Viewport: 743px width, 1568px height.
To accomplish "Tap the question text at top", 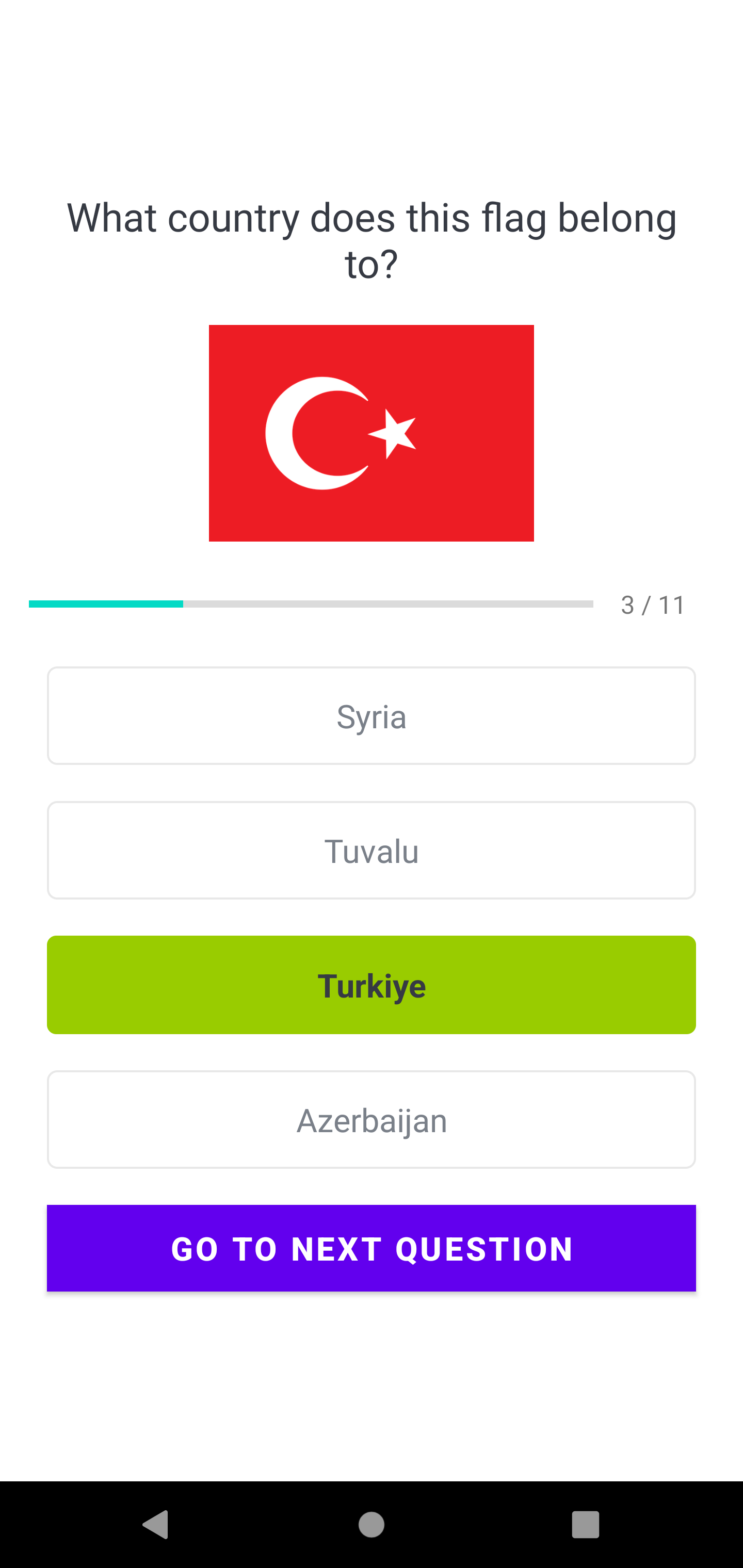I will tap(370, 237).
